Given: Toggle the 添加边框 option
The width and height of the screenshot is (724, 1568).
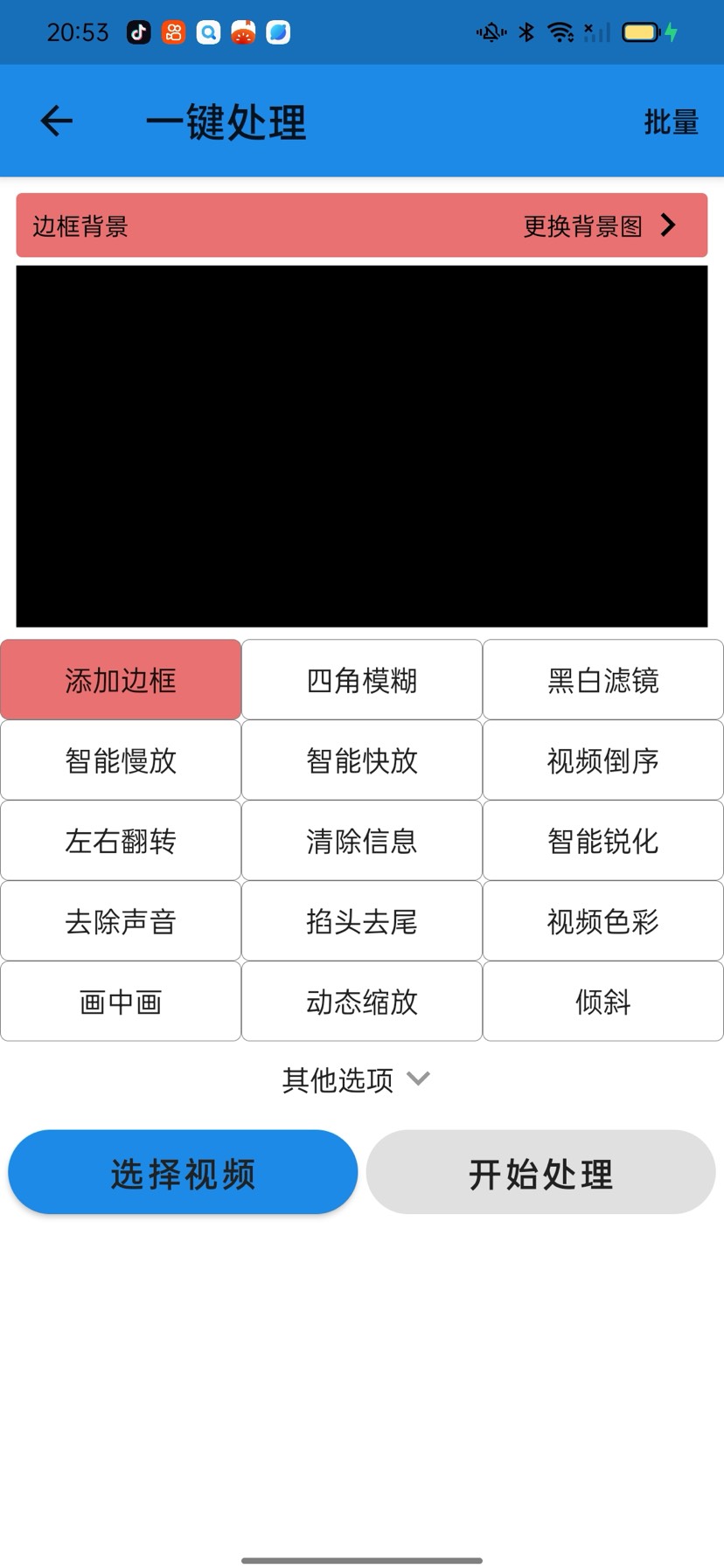Looking at the screenshot, I should point(121,680).
